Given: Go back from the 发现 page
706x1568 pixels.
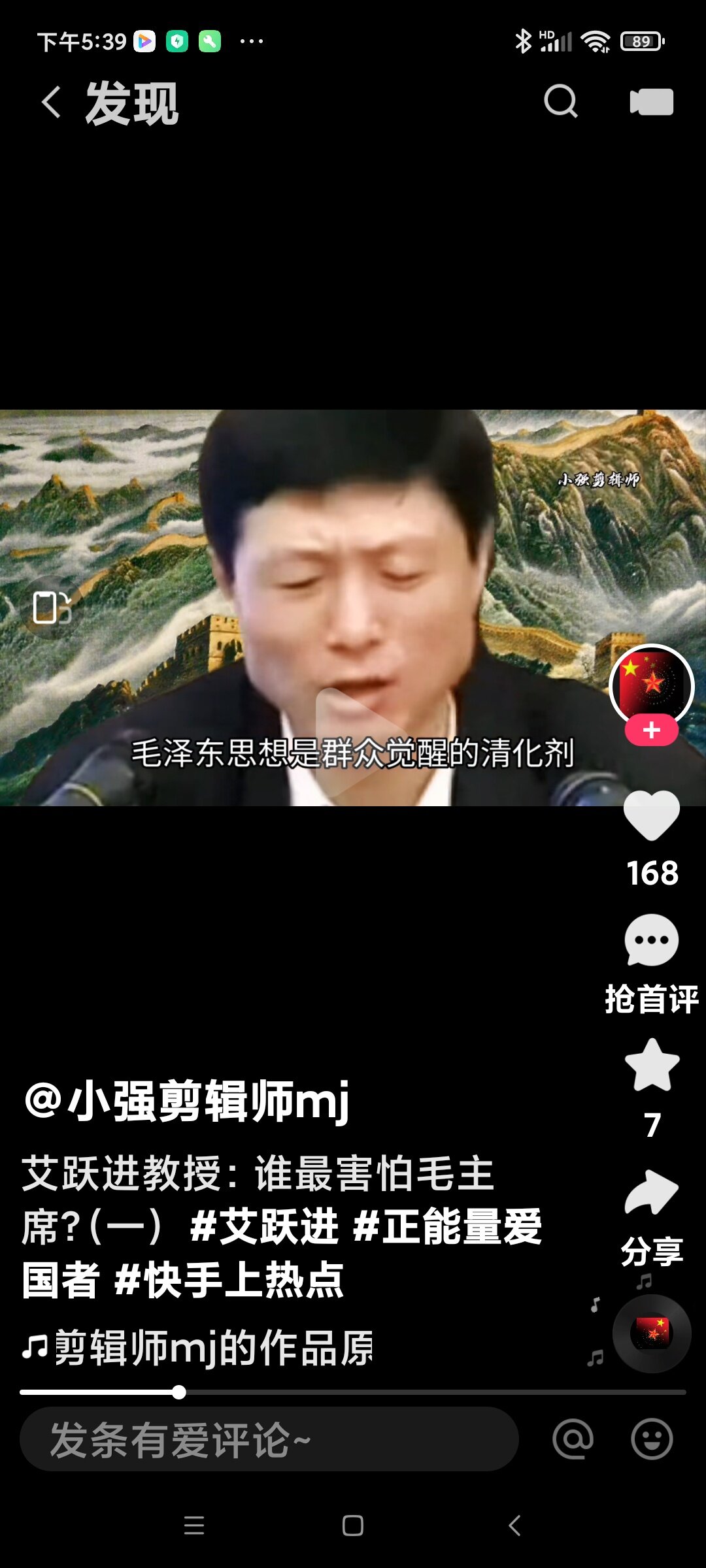Looking at the screenshot, I should [x=51, y=103].
